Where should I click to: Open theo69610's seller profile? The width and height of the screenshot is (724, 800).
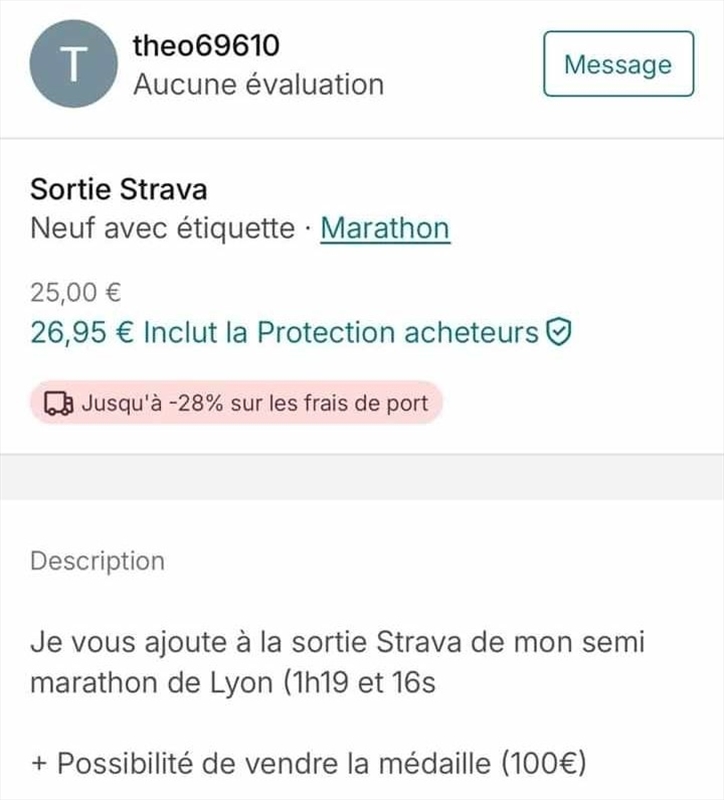pos(206,46)
